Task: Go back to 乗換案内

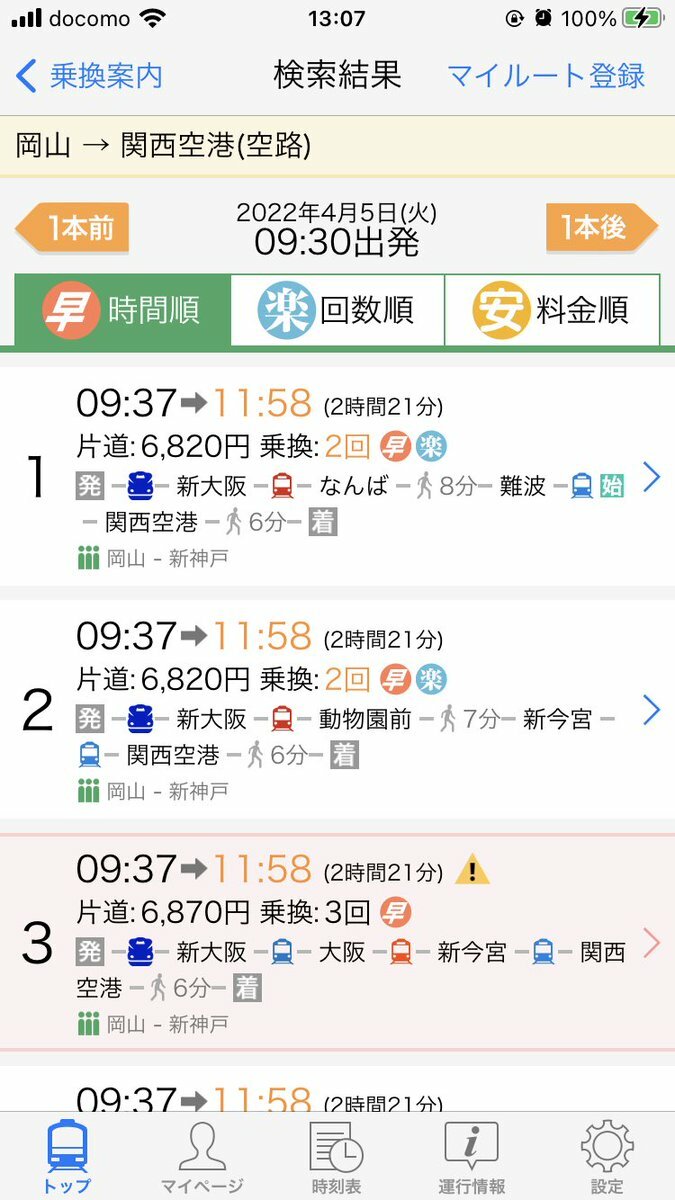Action: tap(90, 75)
